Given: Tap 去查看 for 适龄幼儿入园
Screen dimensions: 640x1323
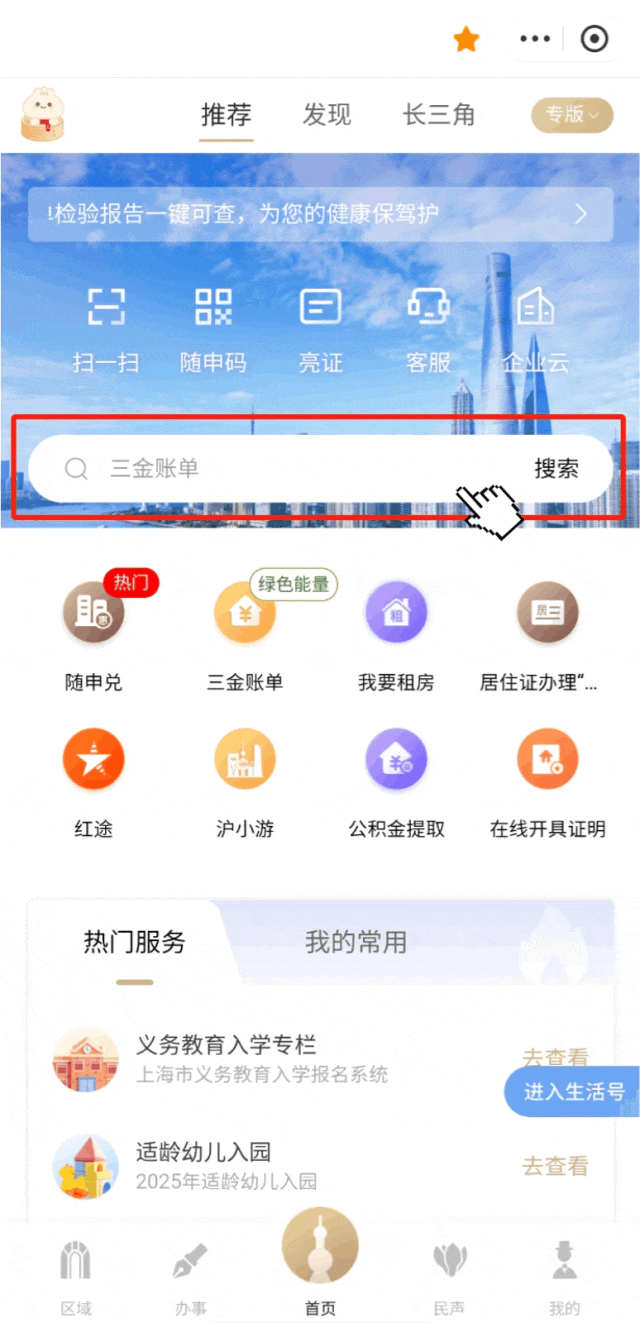Looking at the screenshot, I should (x=555, y=1166).
